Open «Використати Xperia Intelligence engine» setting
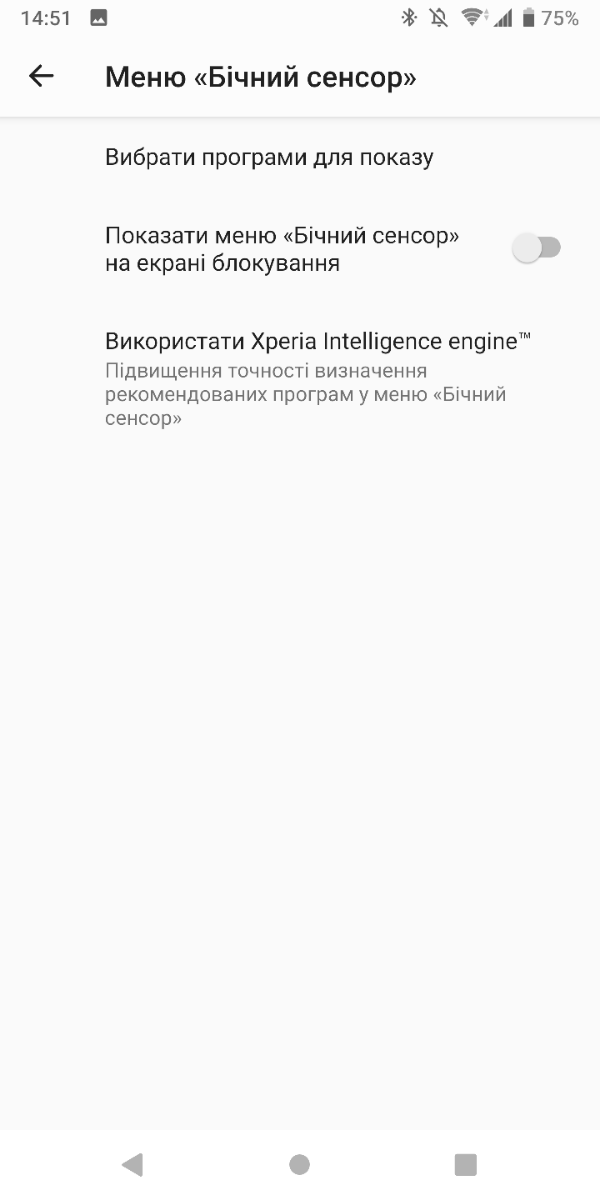 (300, 380)
